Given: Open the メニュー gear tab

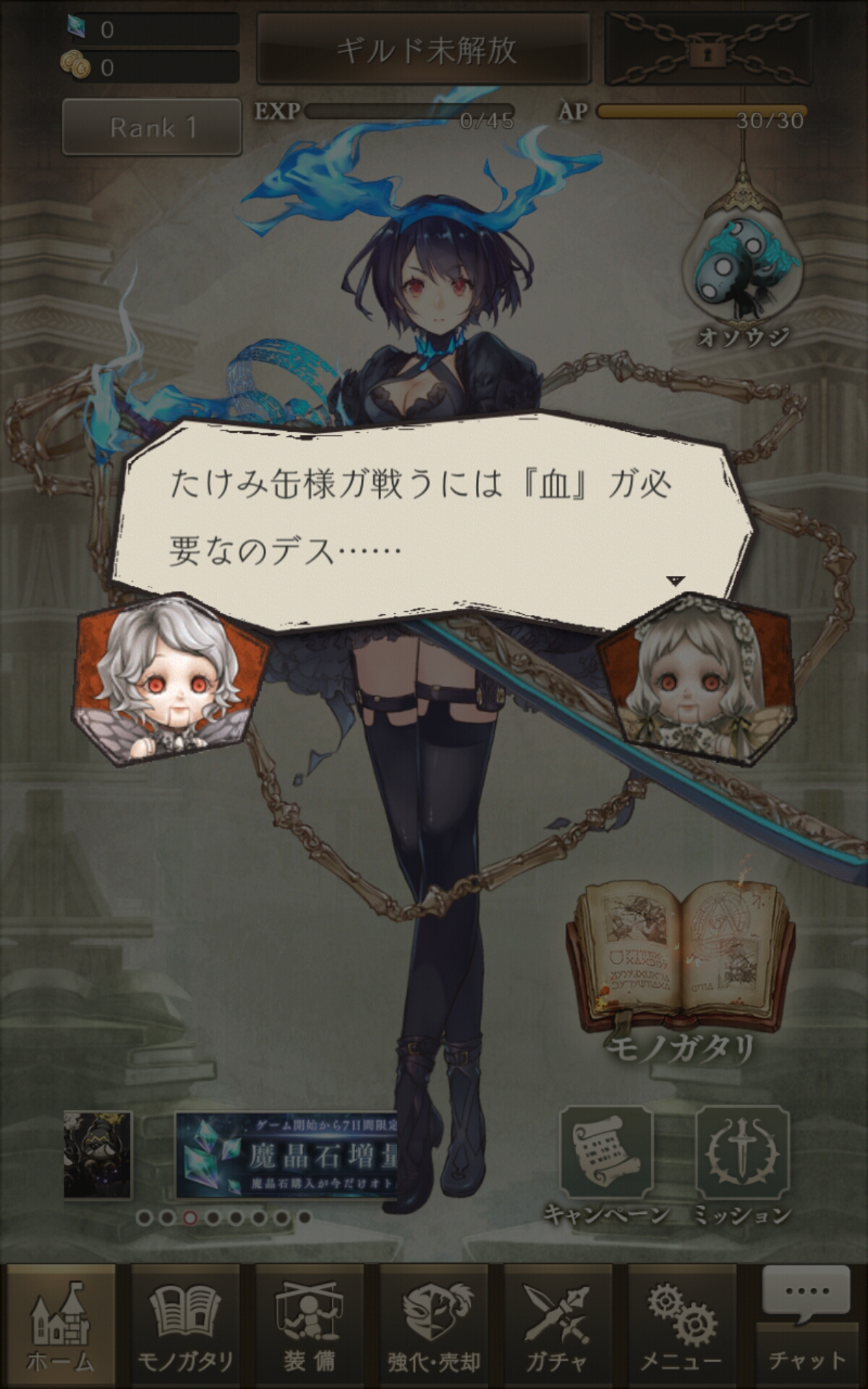Looking at the screenshot, I should 681,1326.
